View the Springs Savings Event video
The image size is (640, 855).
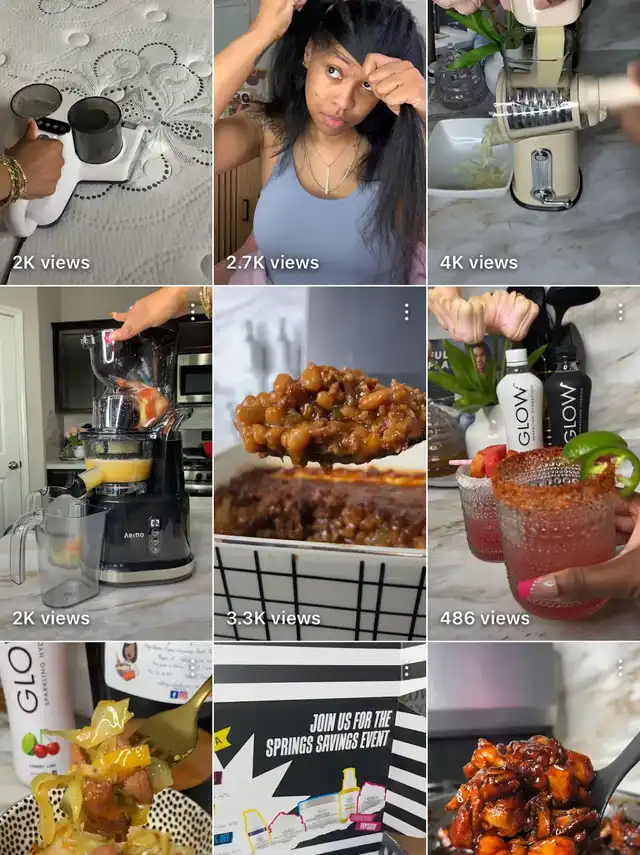click(319, 760)
